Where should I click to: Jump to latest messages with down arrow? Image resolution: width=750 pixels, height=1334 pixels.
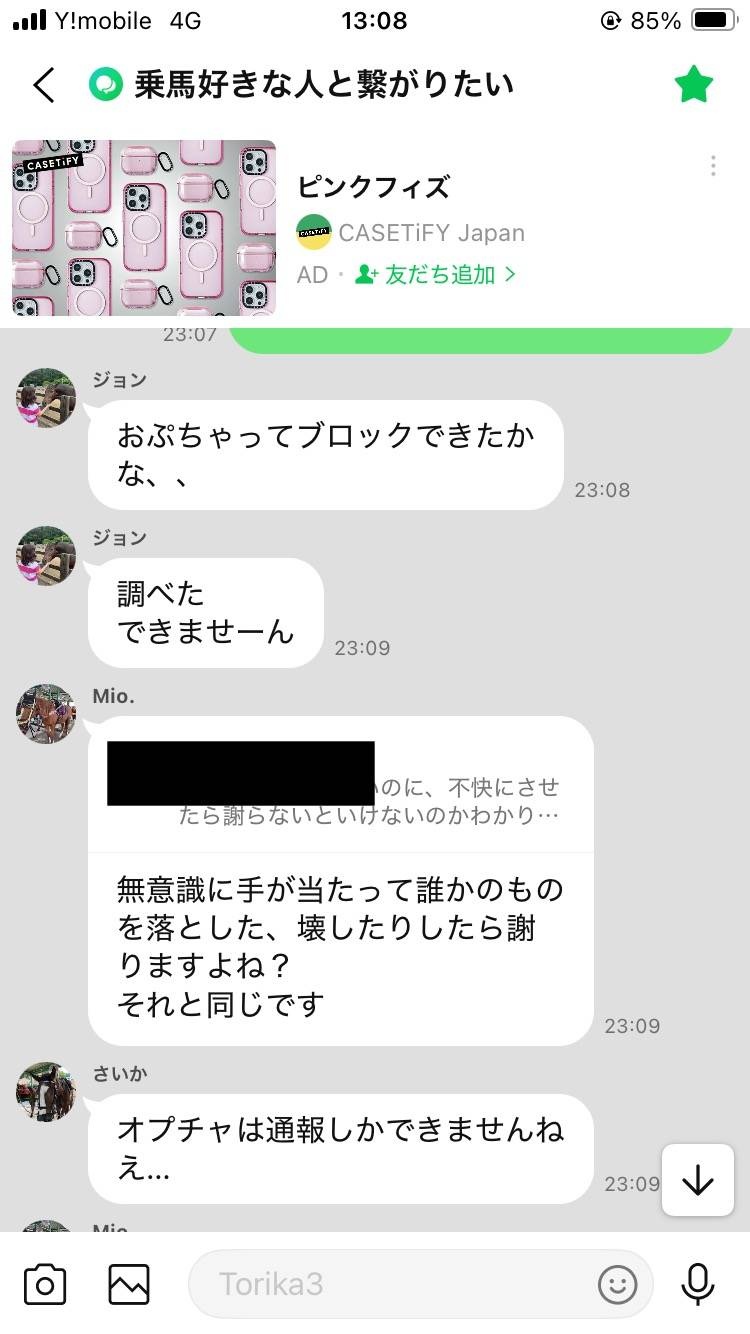[x=697, y=1181]
